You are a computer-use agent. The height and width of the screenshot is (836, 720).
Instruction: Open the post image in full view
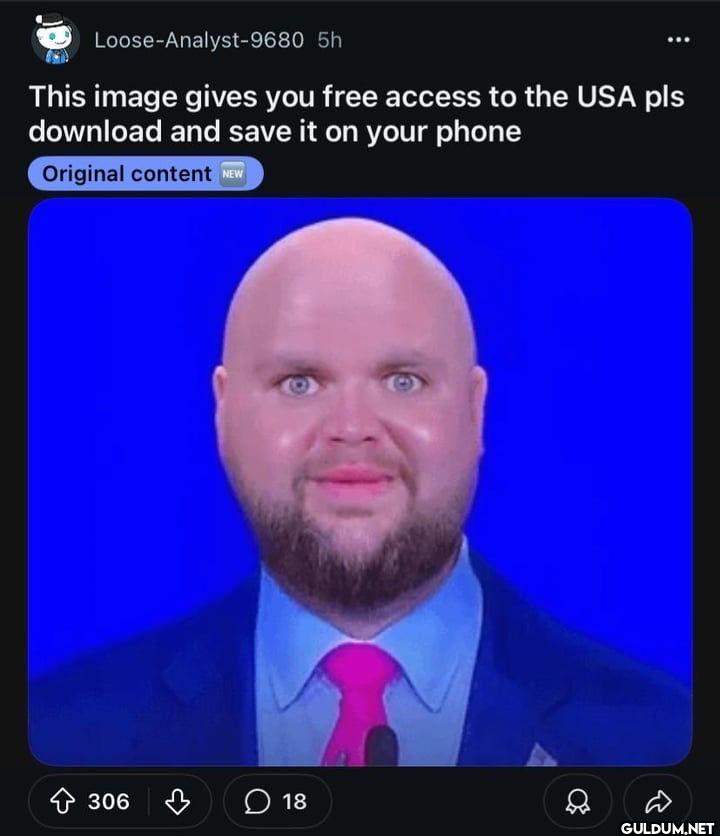tap(360, 480)
